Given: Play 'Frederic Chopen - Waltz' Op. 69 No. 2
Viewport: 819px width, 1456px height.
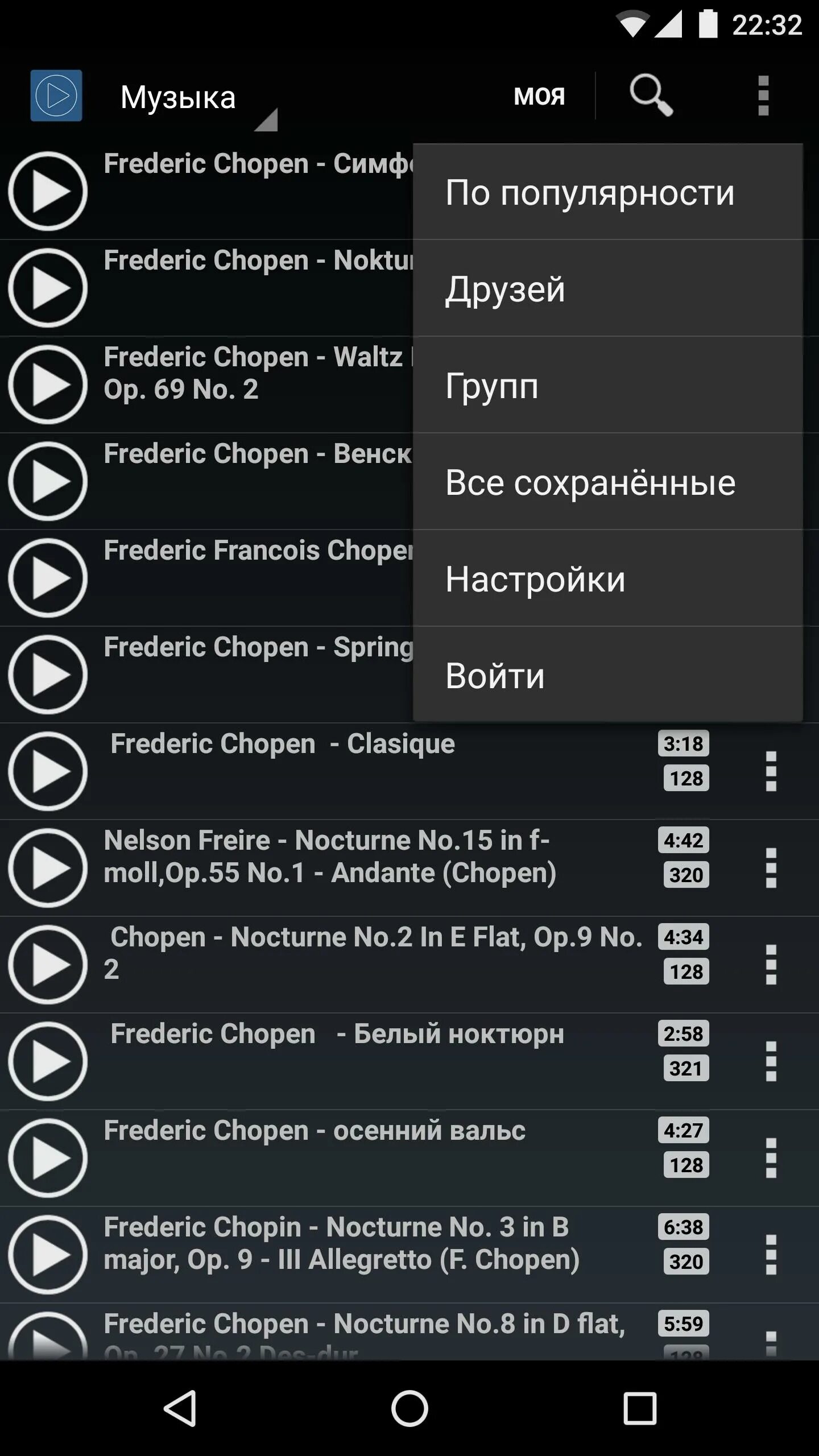Looking at the screenshot, I should pyautogui.click(x=48, y=384).
